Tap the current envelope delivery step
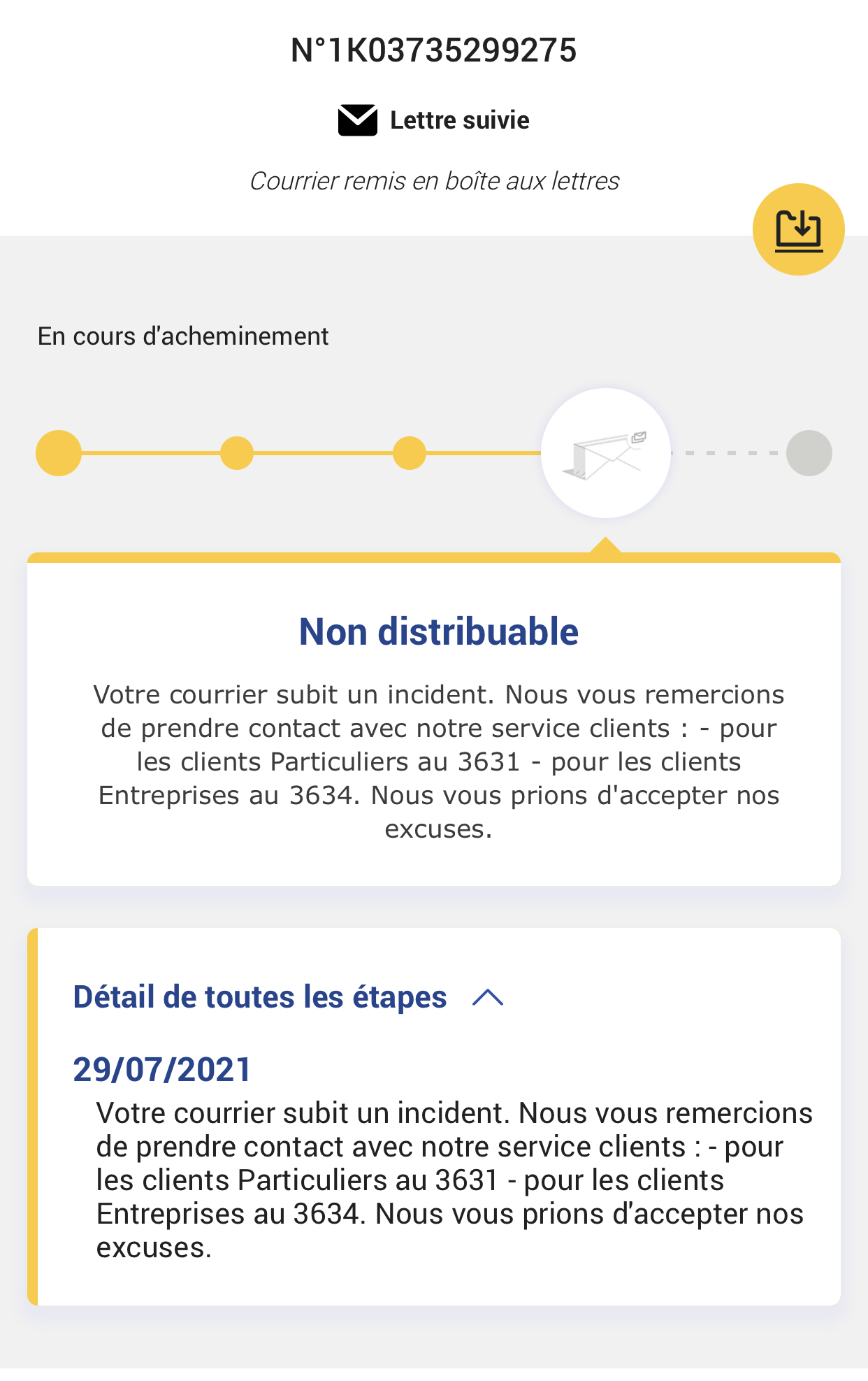The image size is (868, 1381). [606, 453]
